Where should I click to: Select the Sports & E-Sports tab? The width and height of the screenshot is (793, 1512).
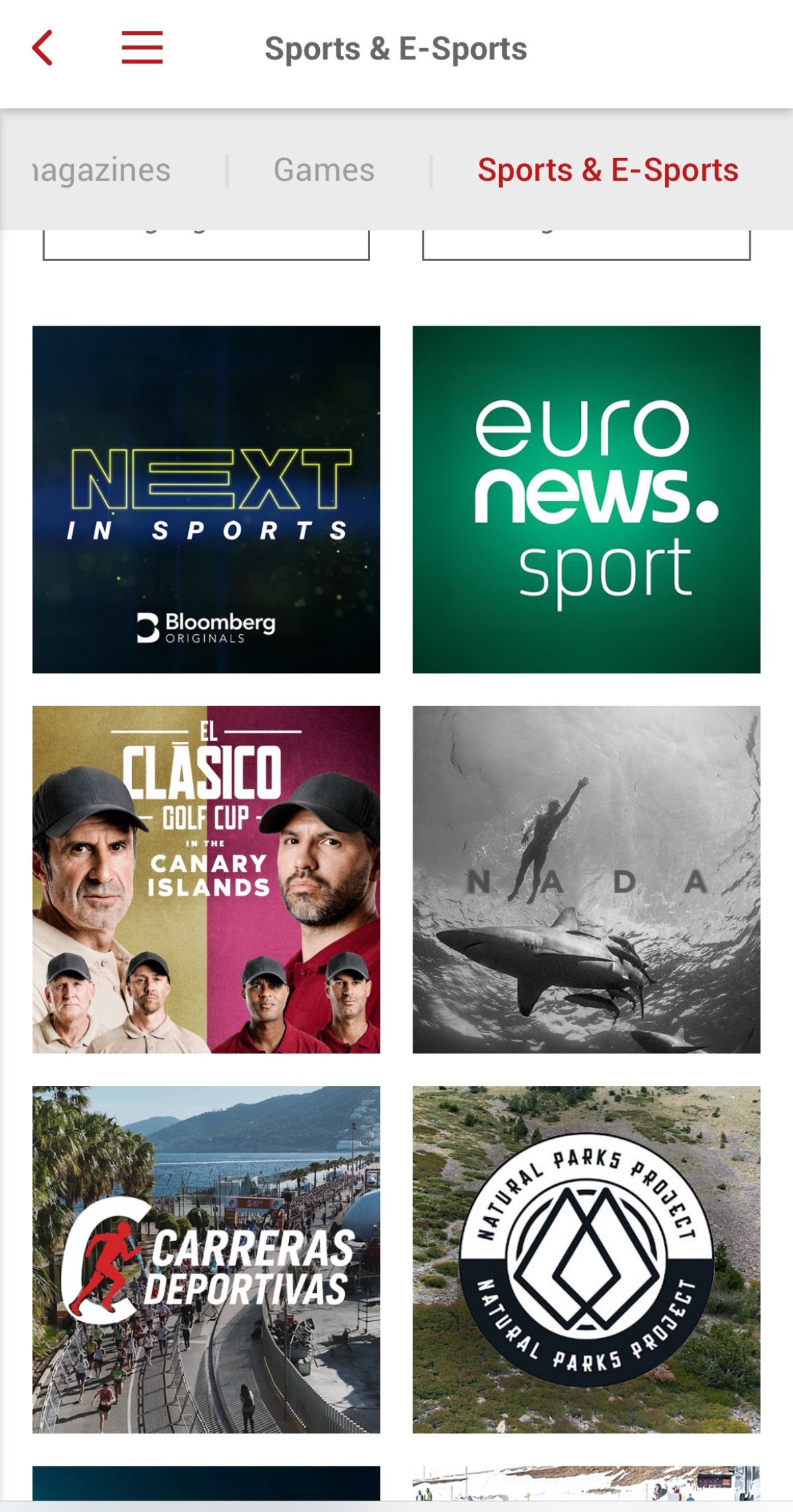607,170
